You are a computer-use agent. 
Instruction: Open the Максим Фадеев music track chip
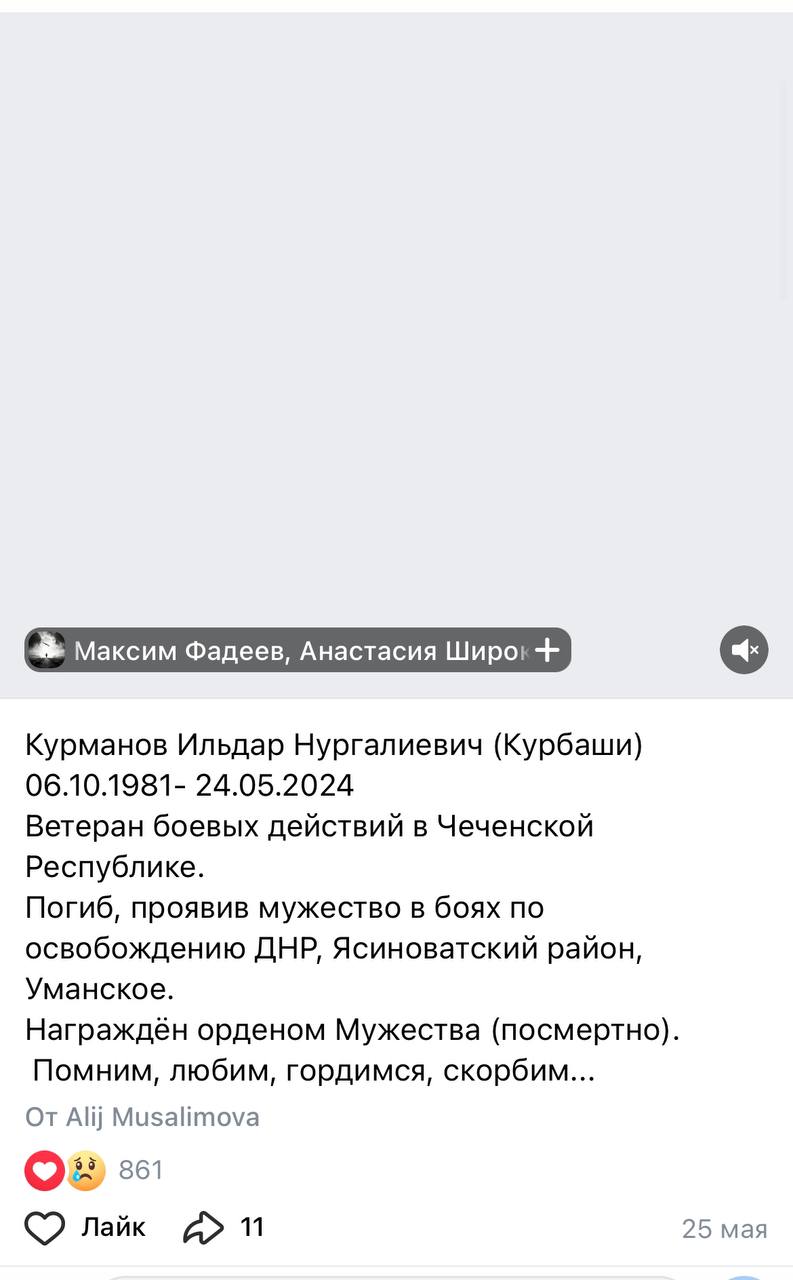click(x=298, y=650)
